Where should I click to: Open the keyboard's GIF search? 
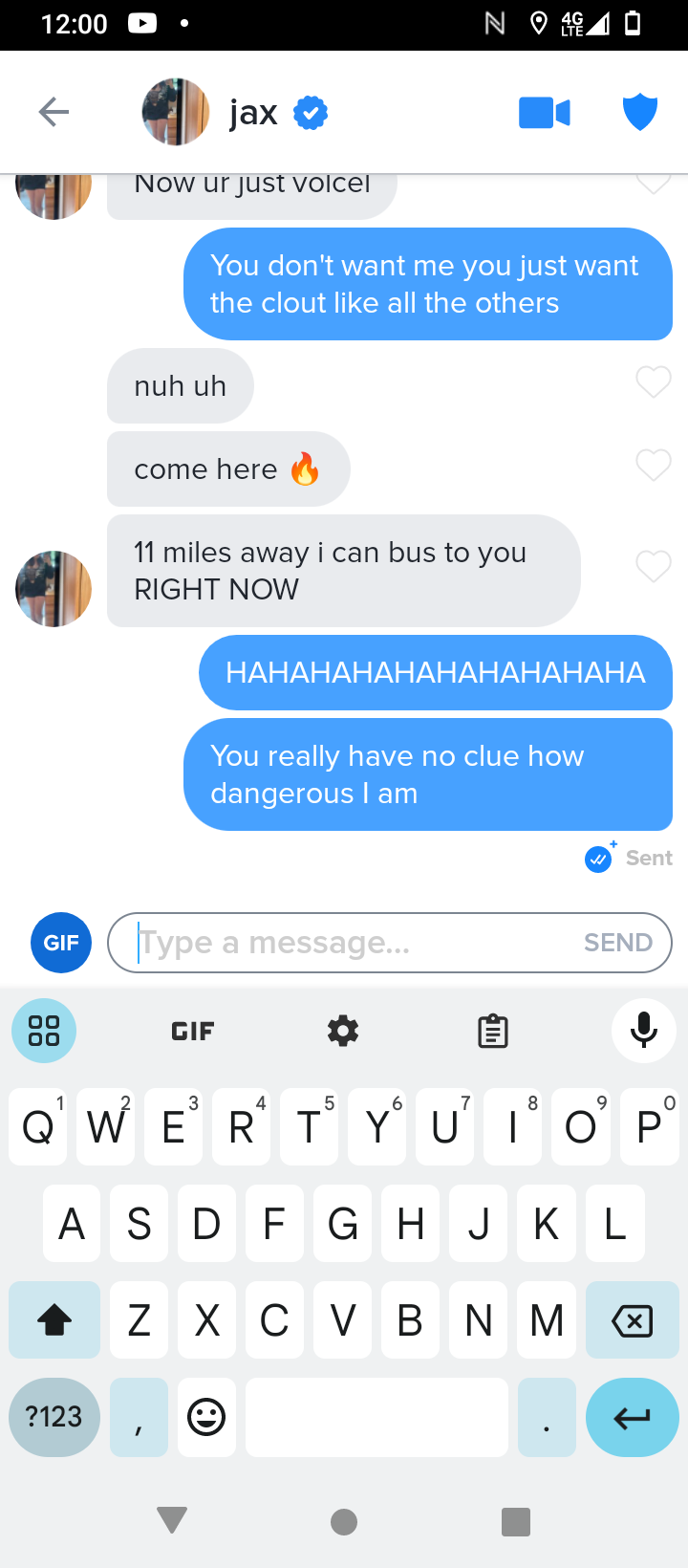coord(192,1031)
